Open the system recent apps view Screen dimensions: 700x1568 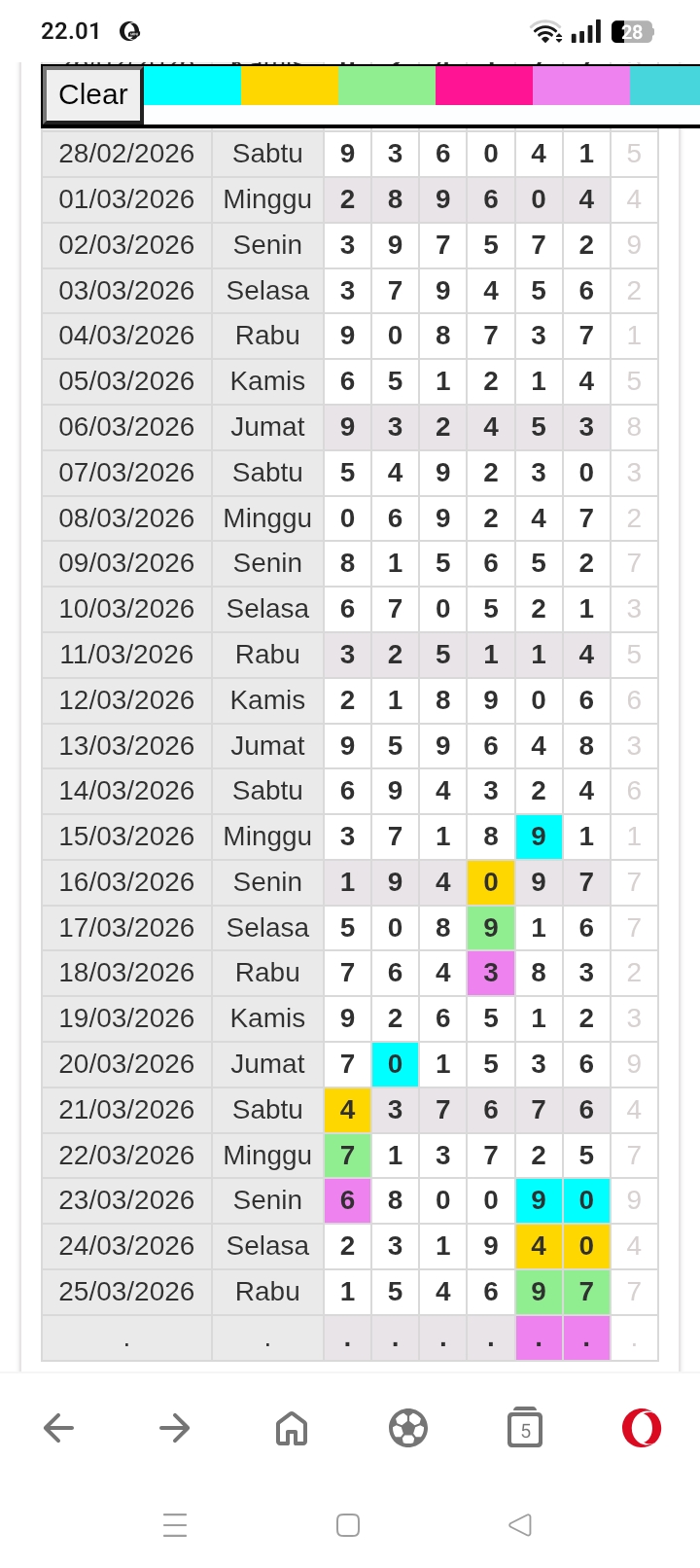click(x=175, y=1524)
